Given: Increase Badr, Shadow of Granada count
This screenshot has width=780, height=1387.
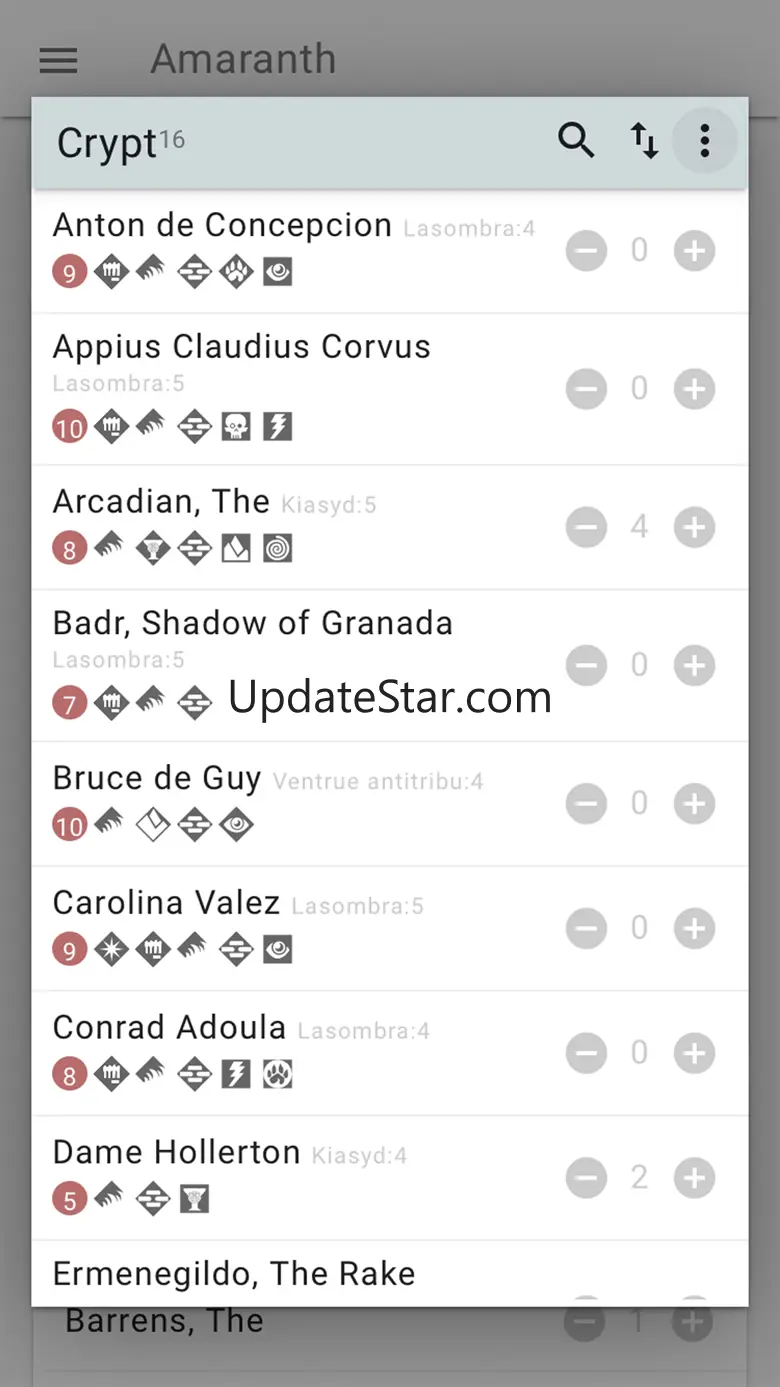Looking at the screenshot, I should 694,665.
